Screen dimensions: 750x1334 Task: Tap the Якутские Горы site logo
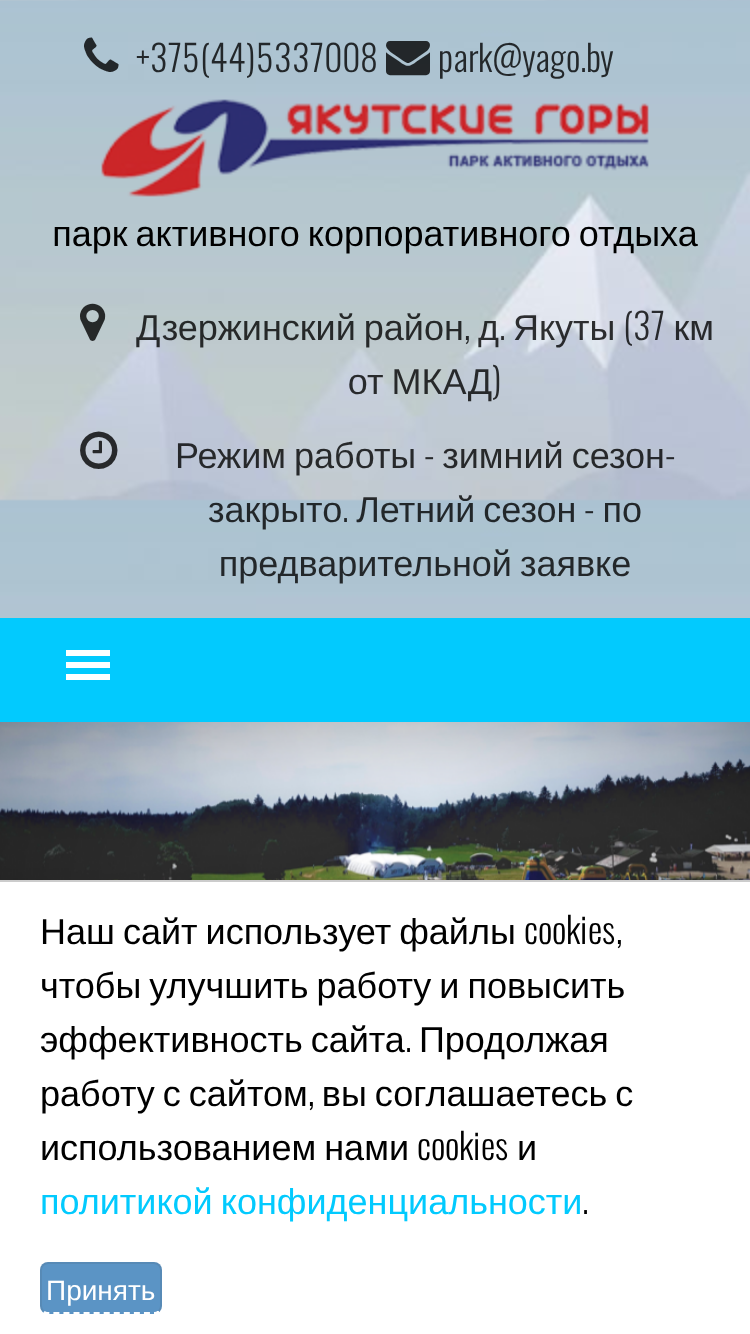click(x=375, y=145)
